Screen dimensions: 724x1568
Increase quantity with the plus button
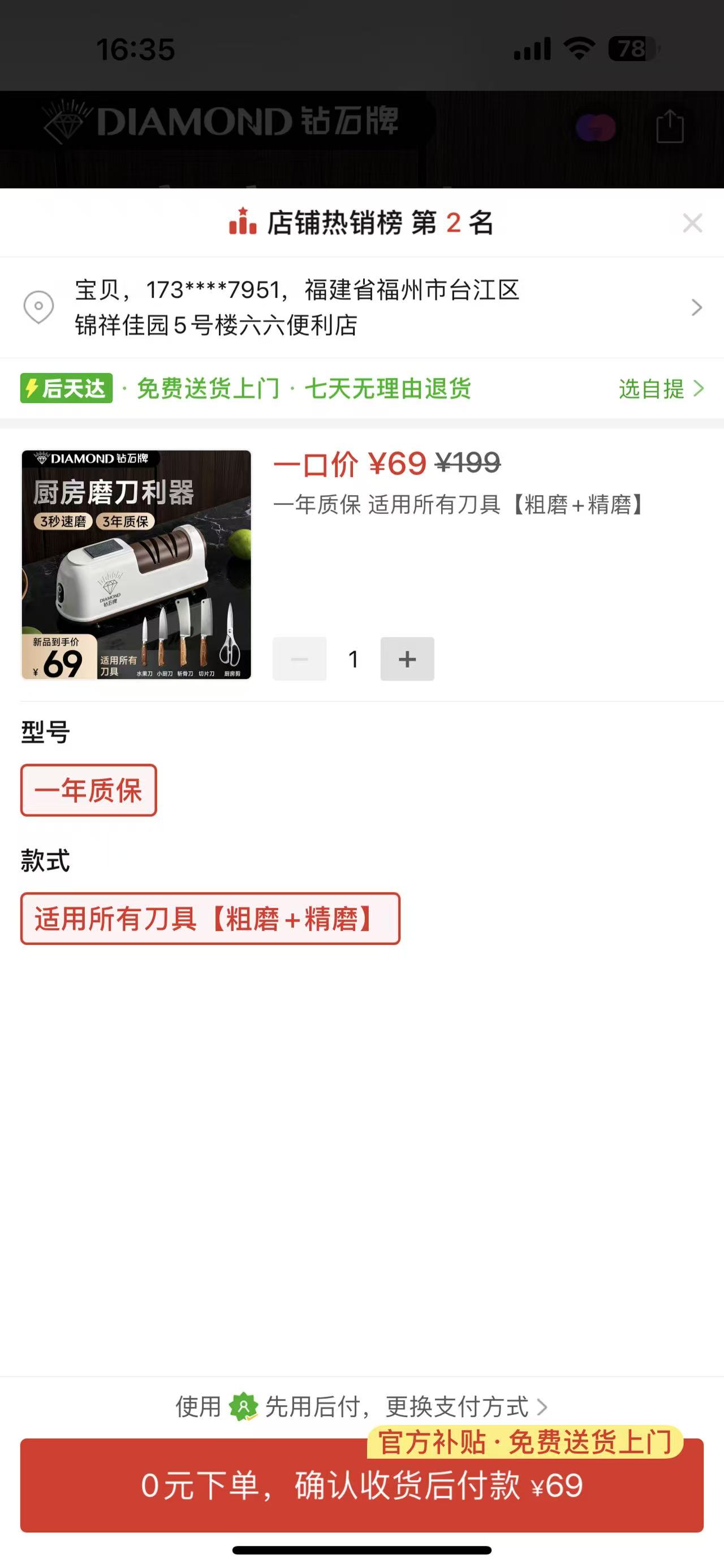pos(407,659)
